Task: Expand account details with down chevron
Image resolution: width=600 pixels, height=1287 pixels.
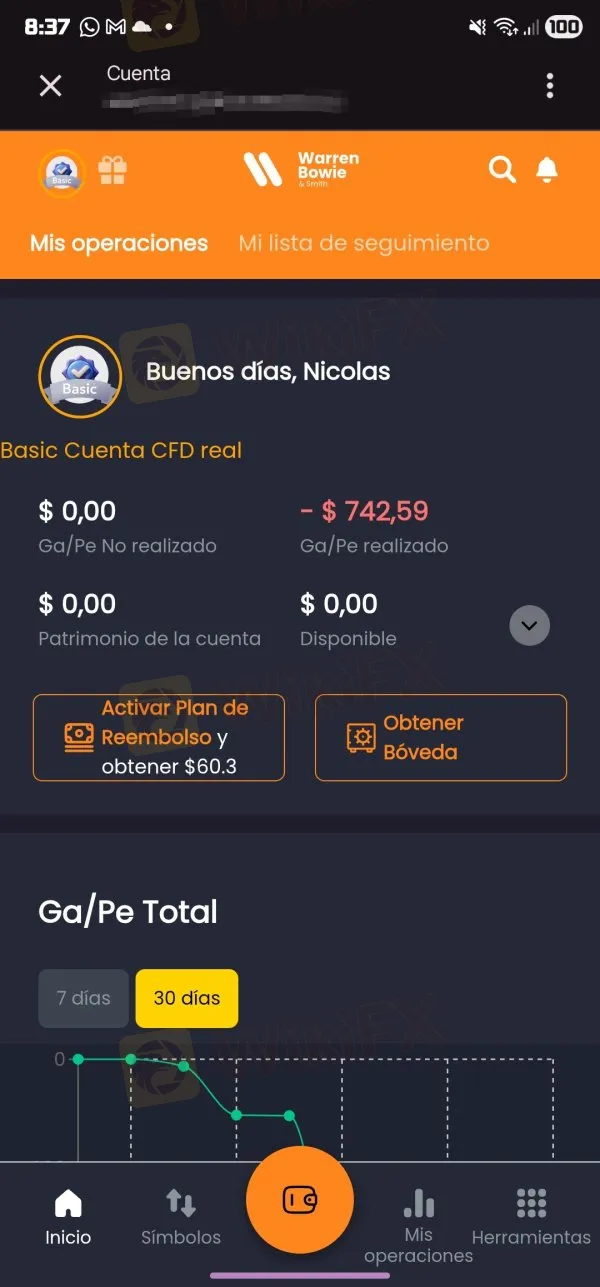Action: (x=530, y=627)
